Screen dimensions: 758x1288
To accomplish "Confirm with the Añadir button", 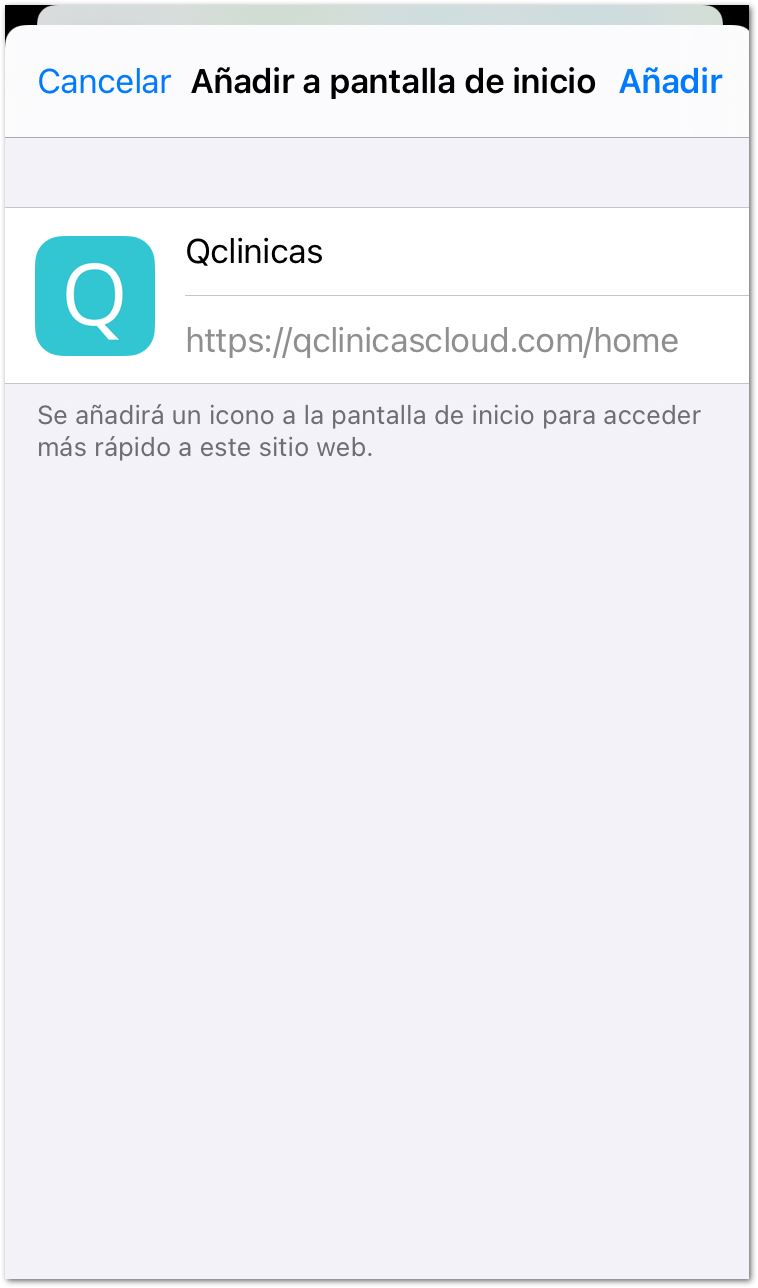I will [x=670, y=82].
